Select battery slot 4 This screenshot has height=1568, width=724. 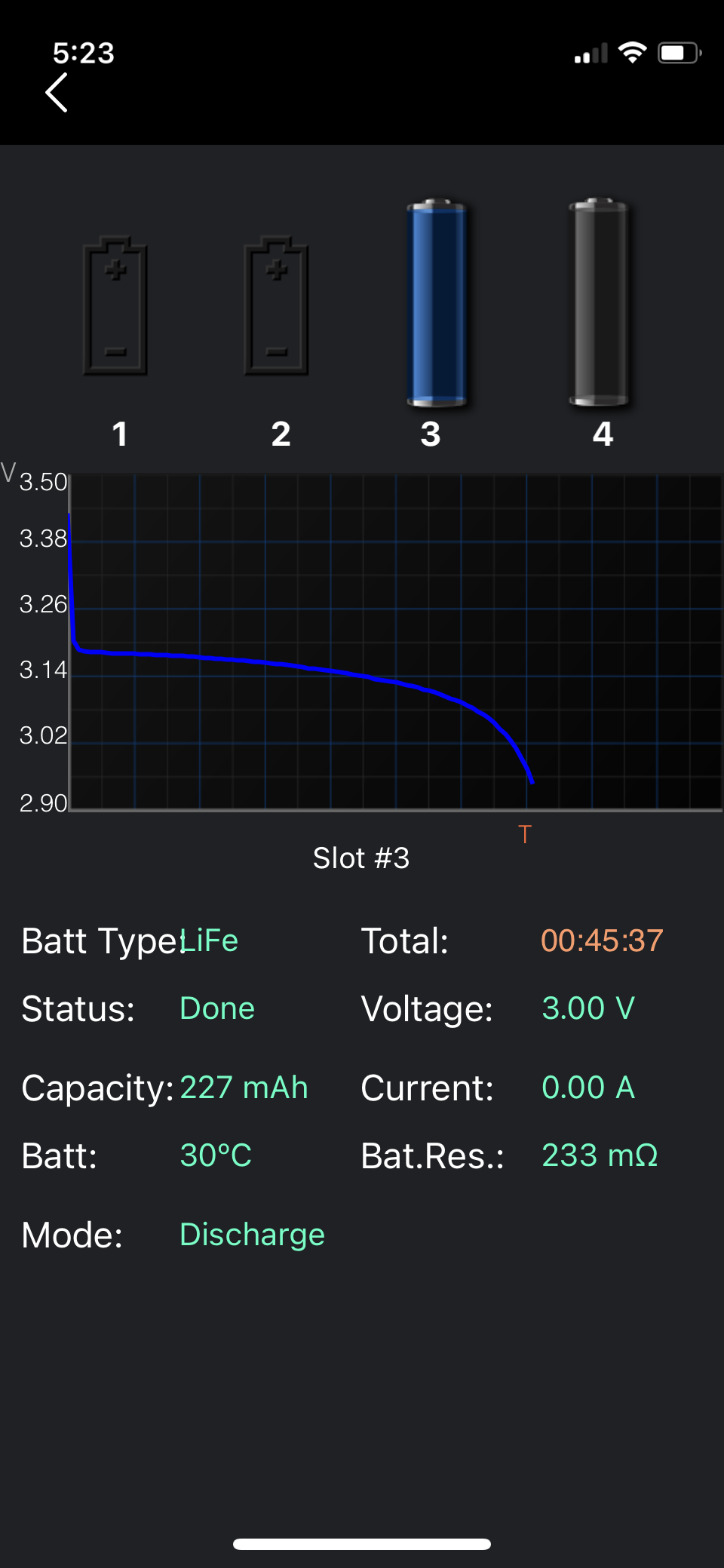599,302
